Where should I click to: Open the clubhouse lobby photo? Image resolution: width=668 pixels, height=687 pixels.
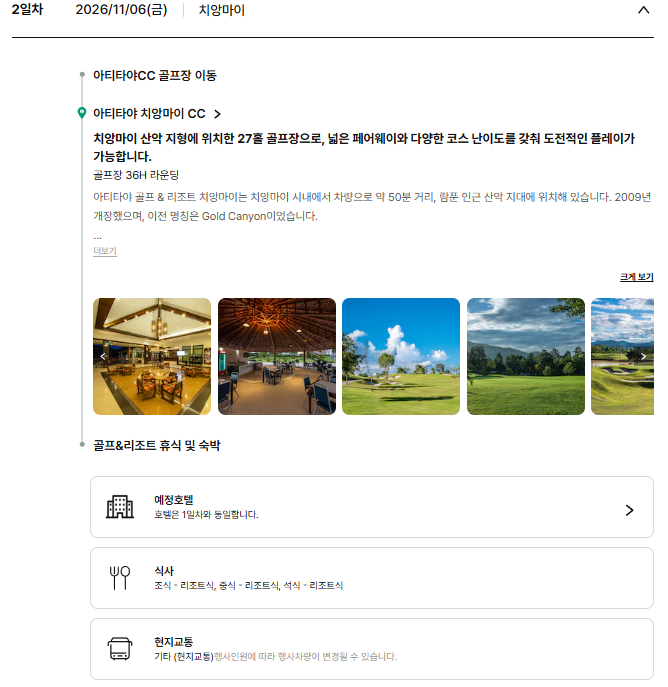point(152,356)
